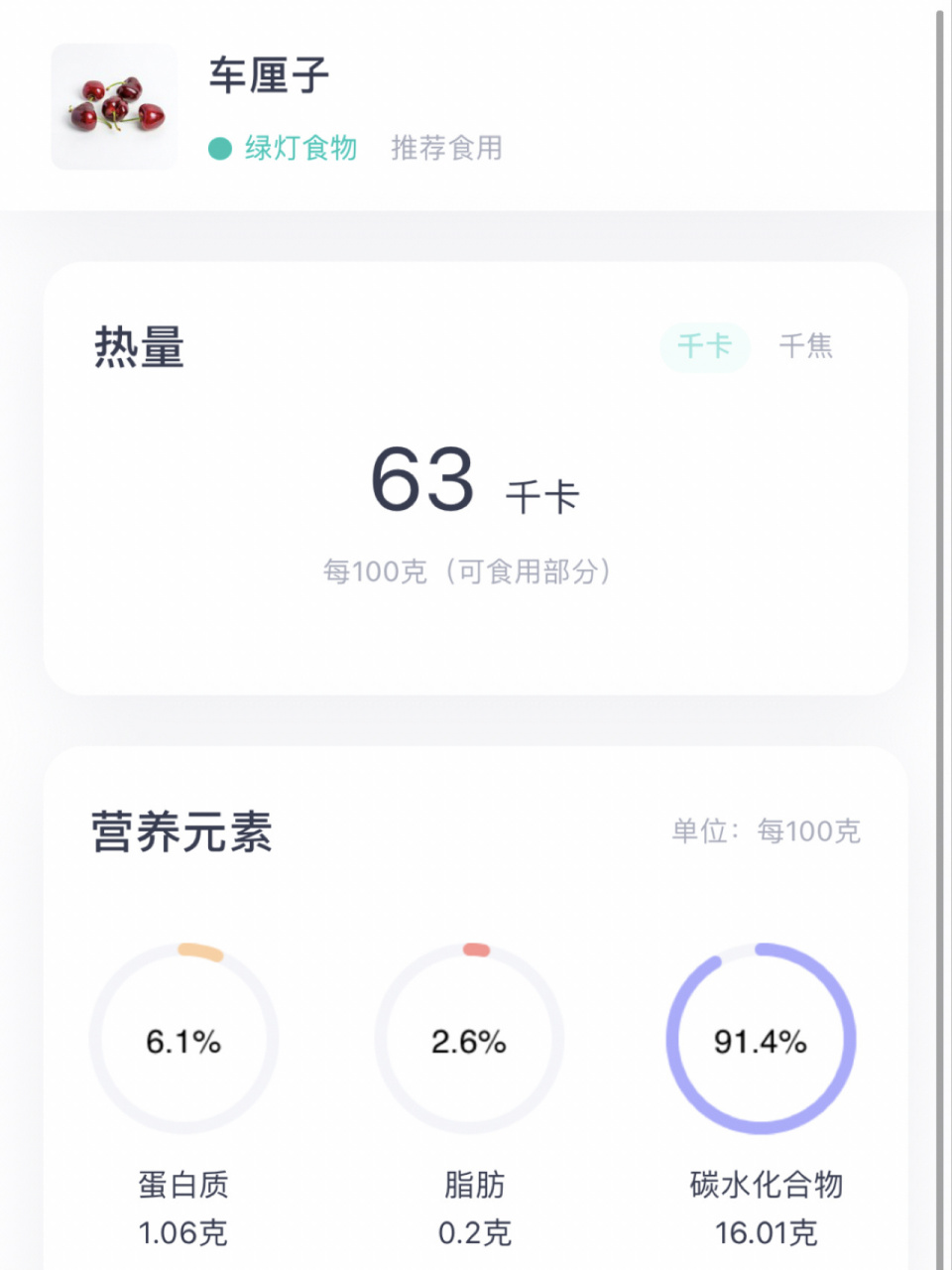Click the 6.1% protein percentage indicator

pos(183,1042)
